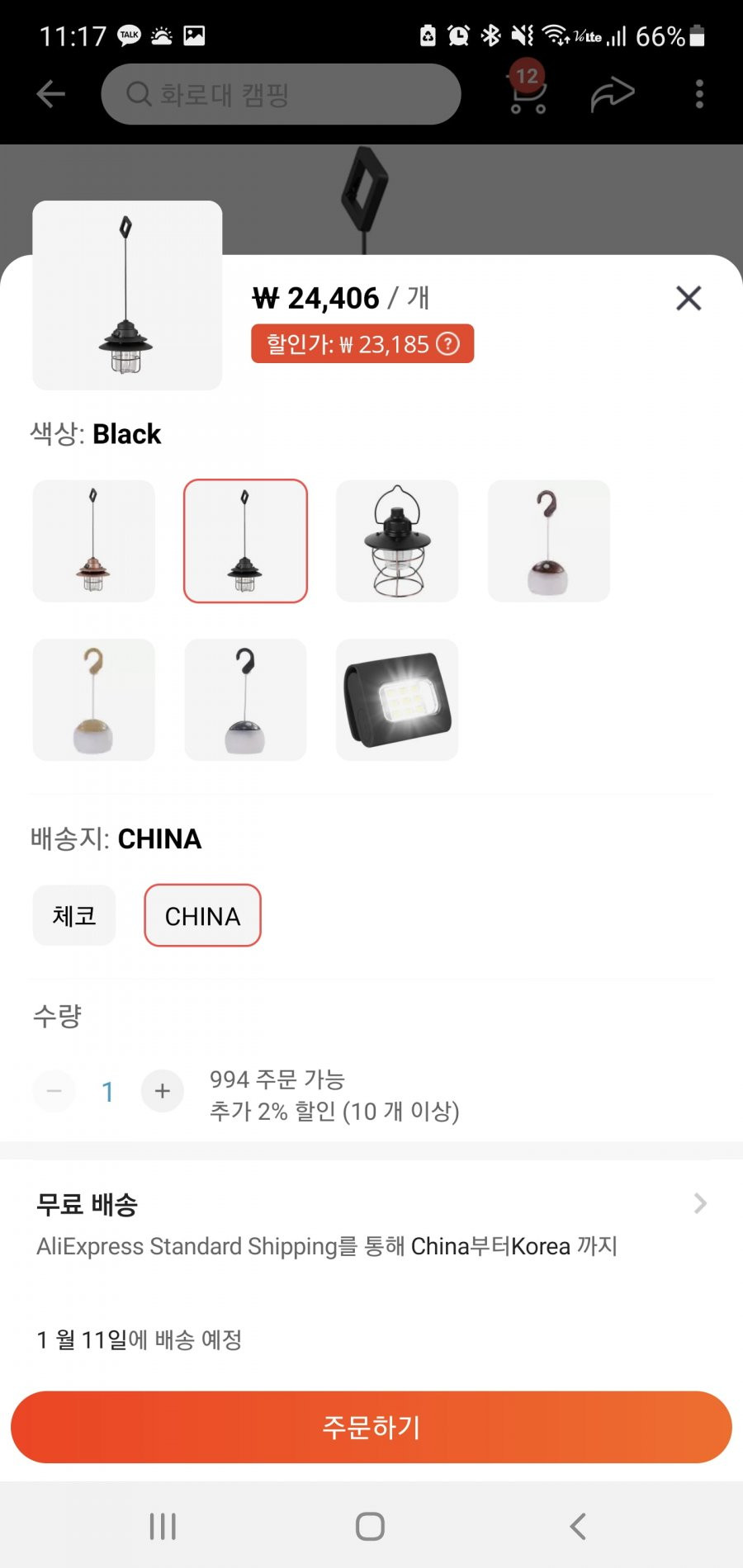Open the shopping cart with 12 items
Image resolution: width=743 pixels, height=1568 pixels.
[527, 92]
